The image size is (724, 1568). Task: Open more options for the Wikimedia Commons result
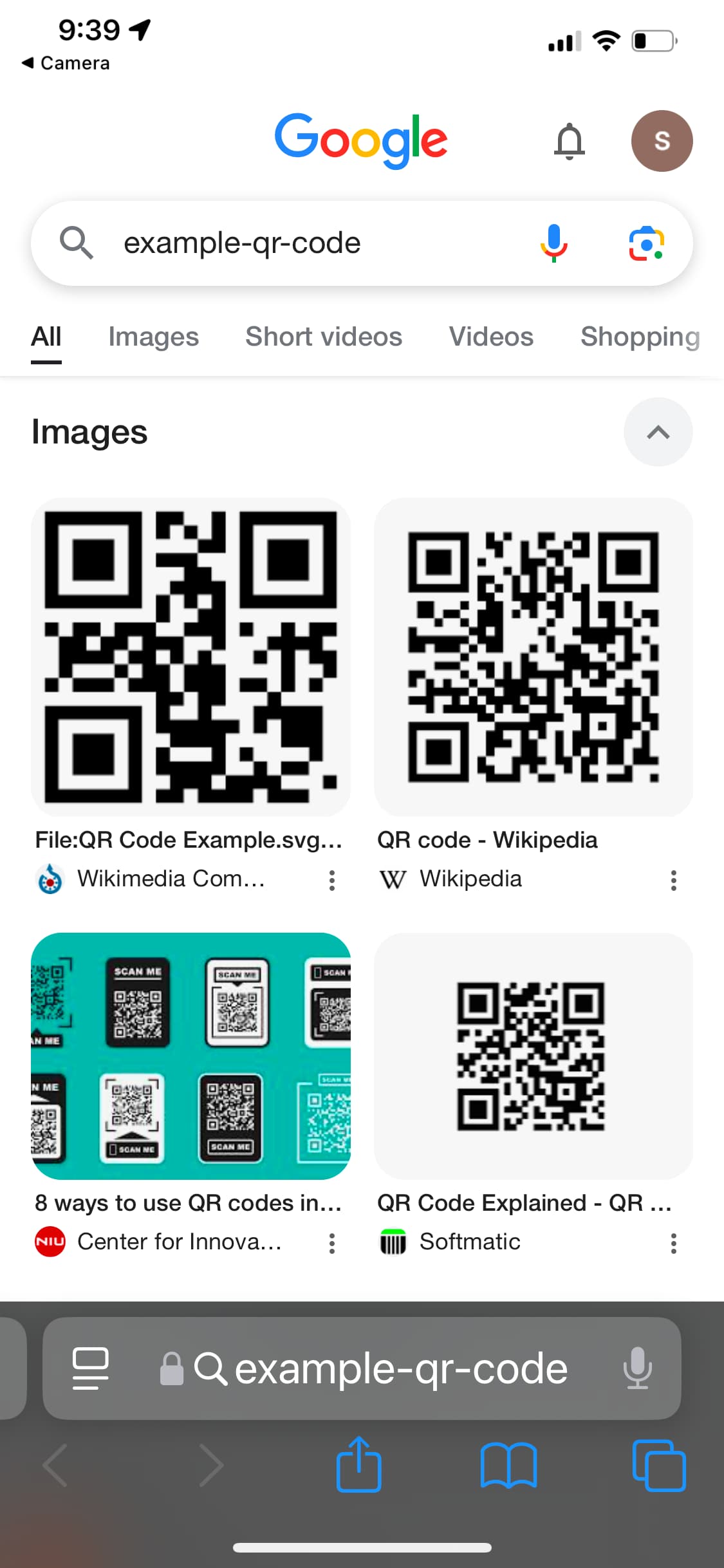tap(332, 880)
